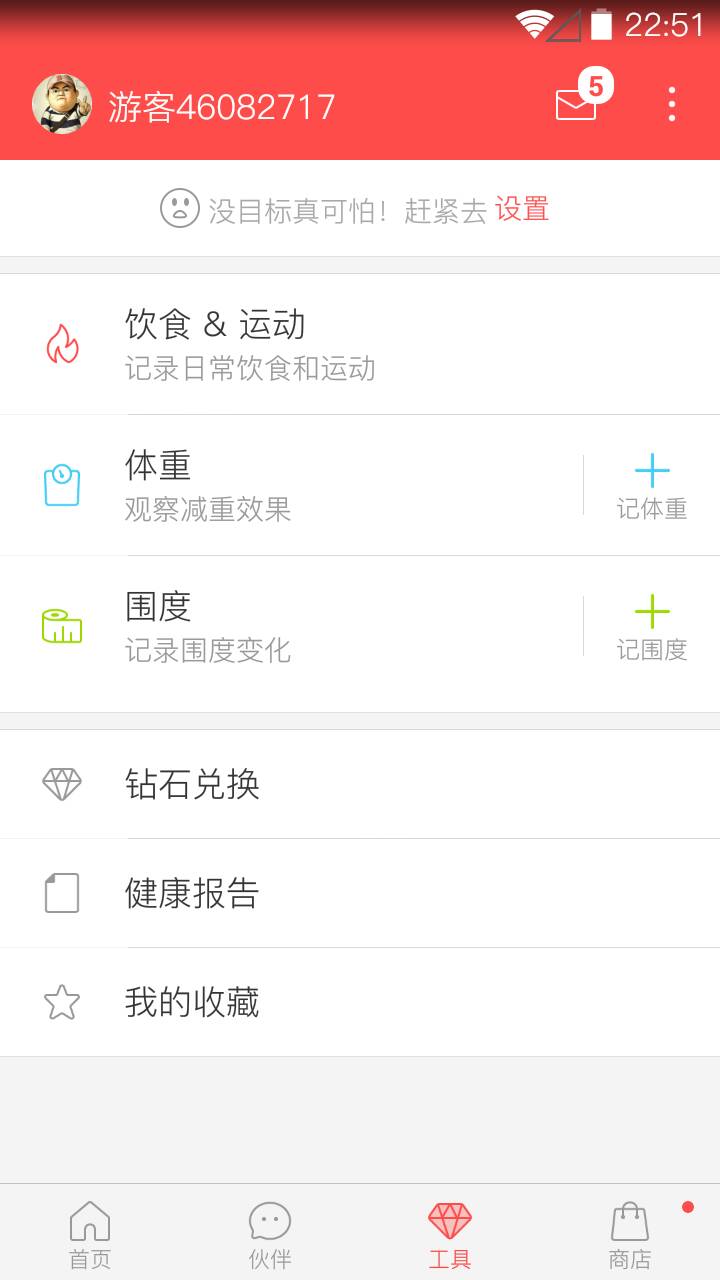Switch to the 伙伴 tab
The image size is (720, 1280).
coord(269,1232)
